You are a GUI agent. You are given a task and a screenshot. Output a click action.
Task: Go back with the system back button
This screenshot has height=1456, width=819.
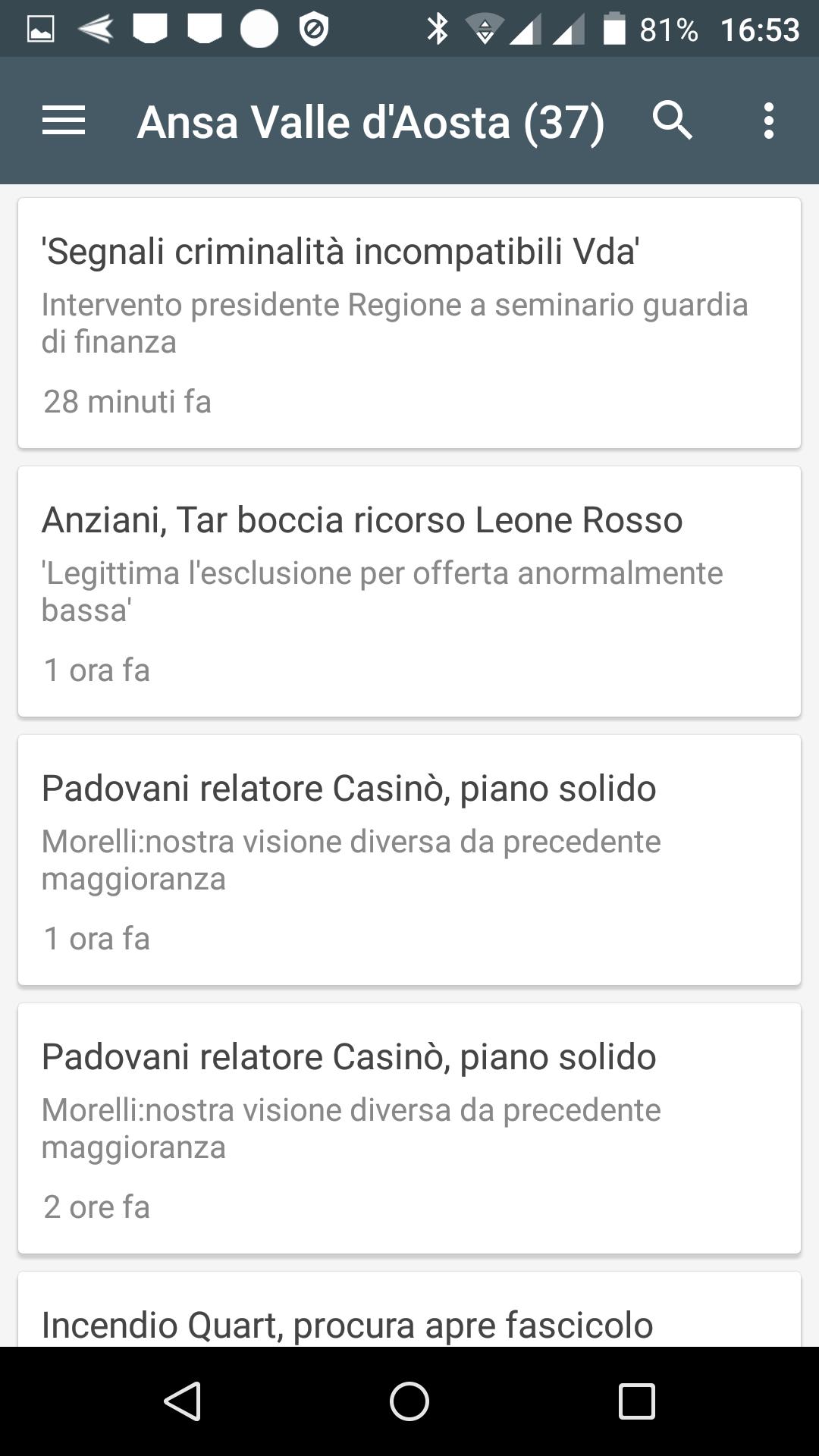click(183, 1401)
